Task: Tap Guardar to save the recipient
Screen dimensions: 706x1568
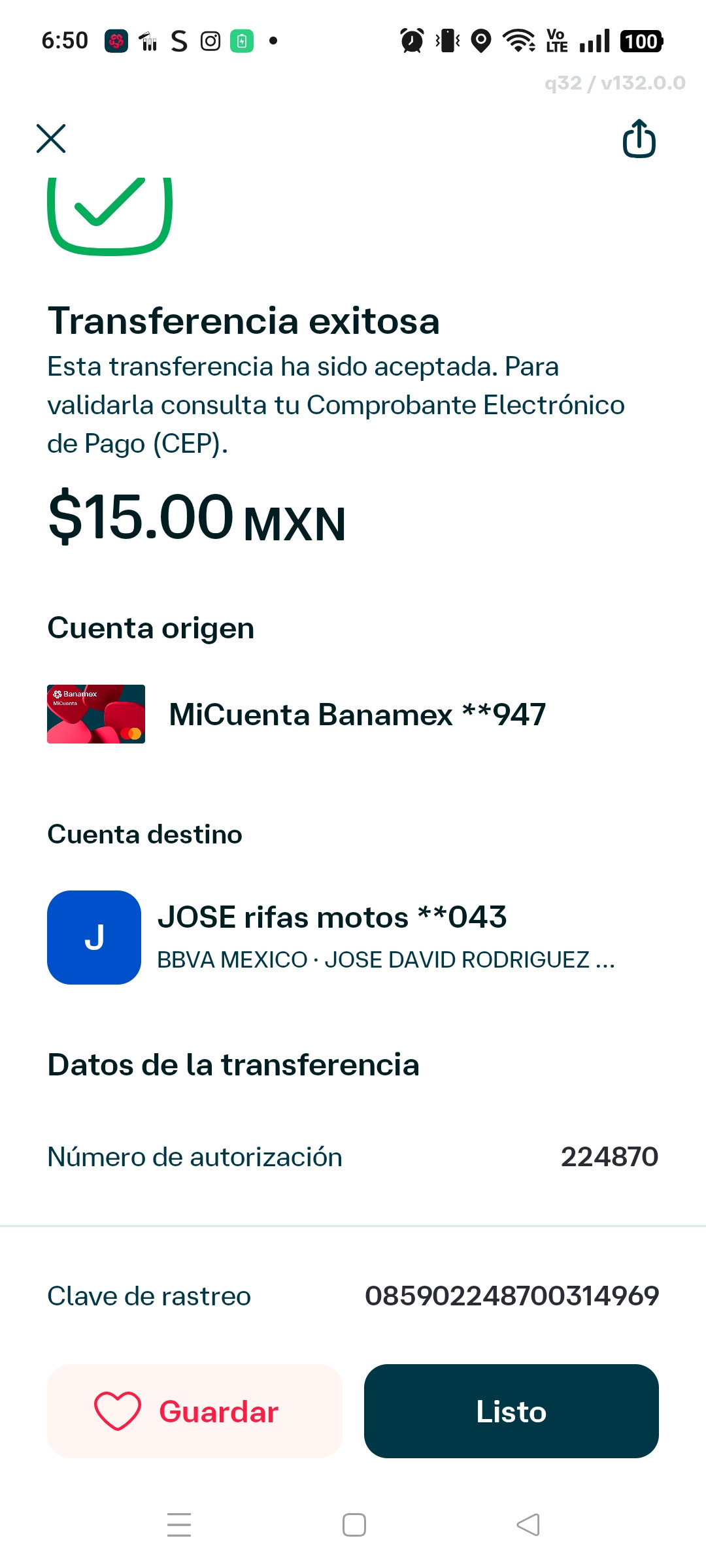Action: 195,1411
